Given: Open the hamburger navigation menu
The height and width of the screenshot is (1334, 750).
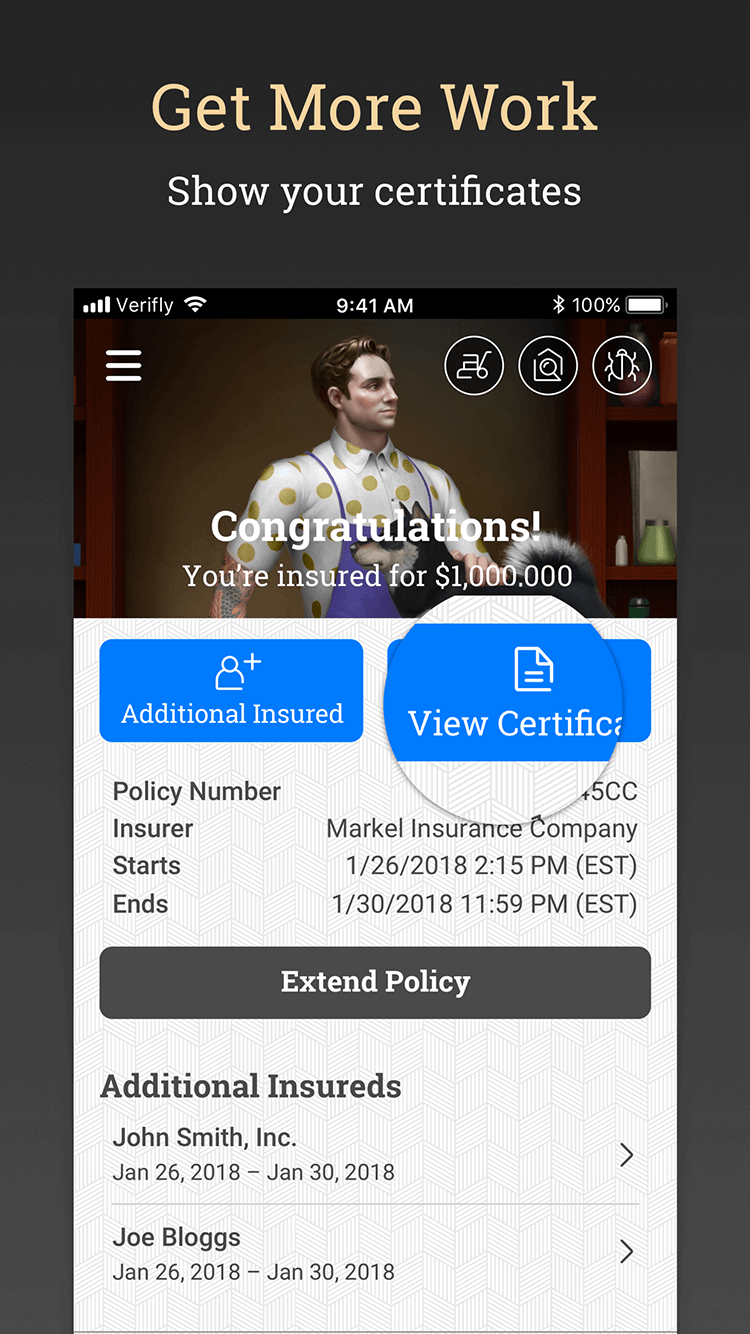Looking at the screenshot, I should 123,366.
